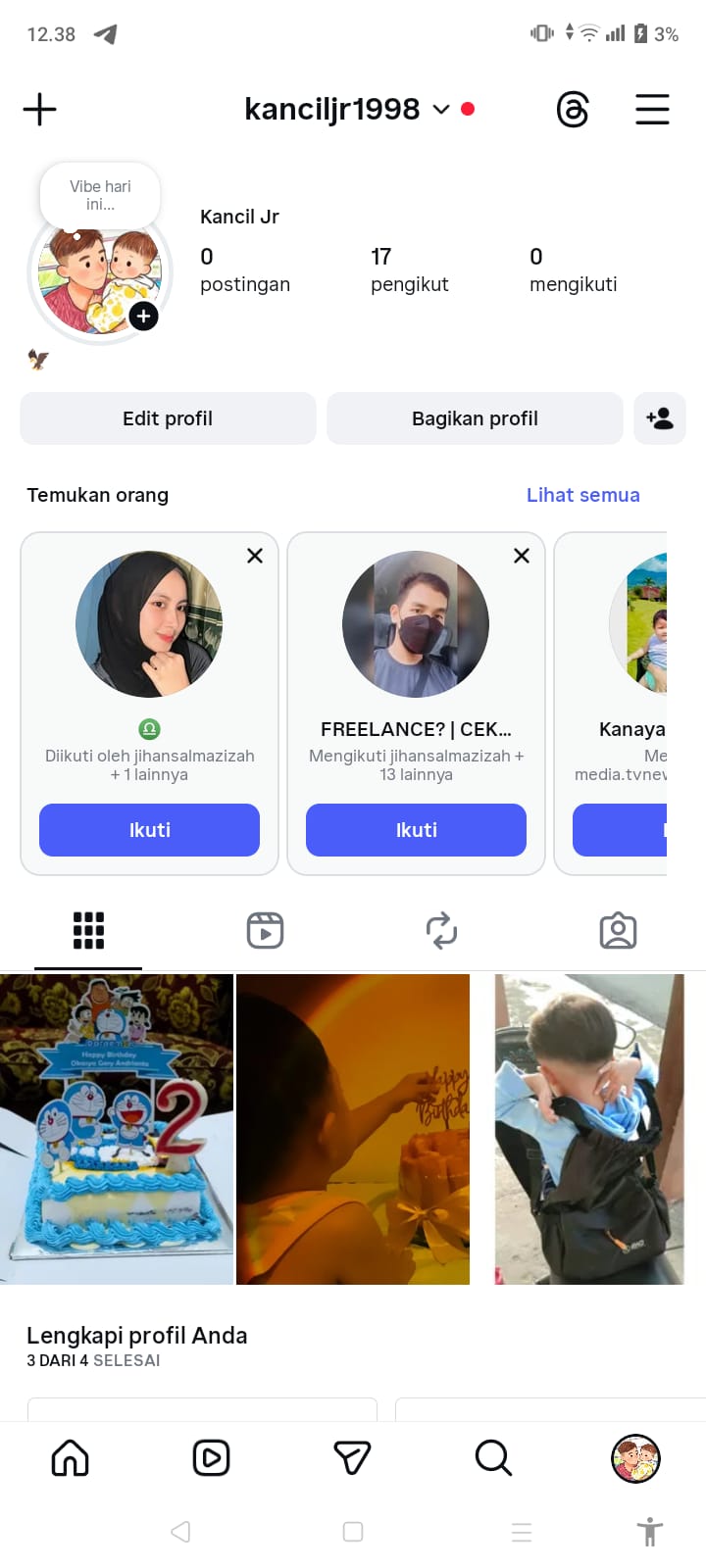Open the add-person discover icon
Screen dimensions: 706x1568
pyautogui.click(x=660, y=418)
